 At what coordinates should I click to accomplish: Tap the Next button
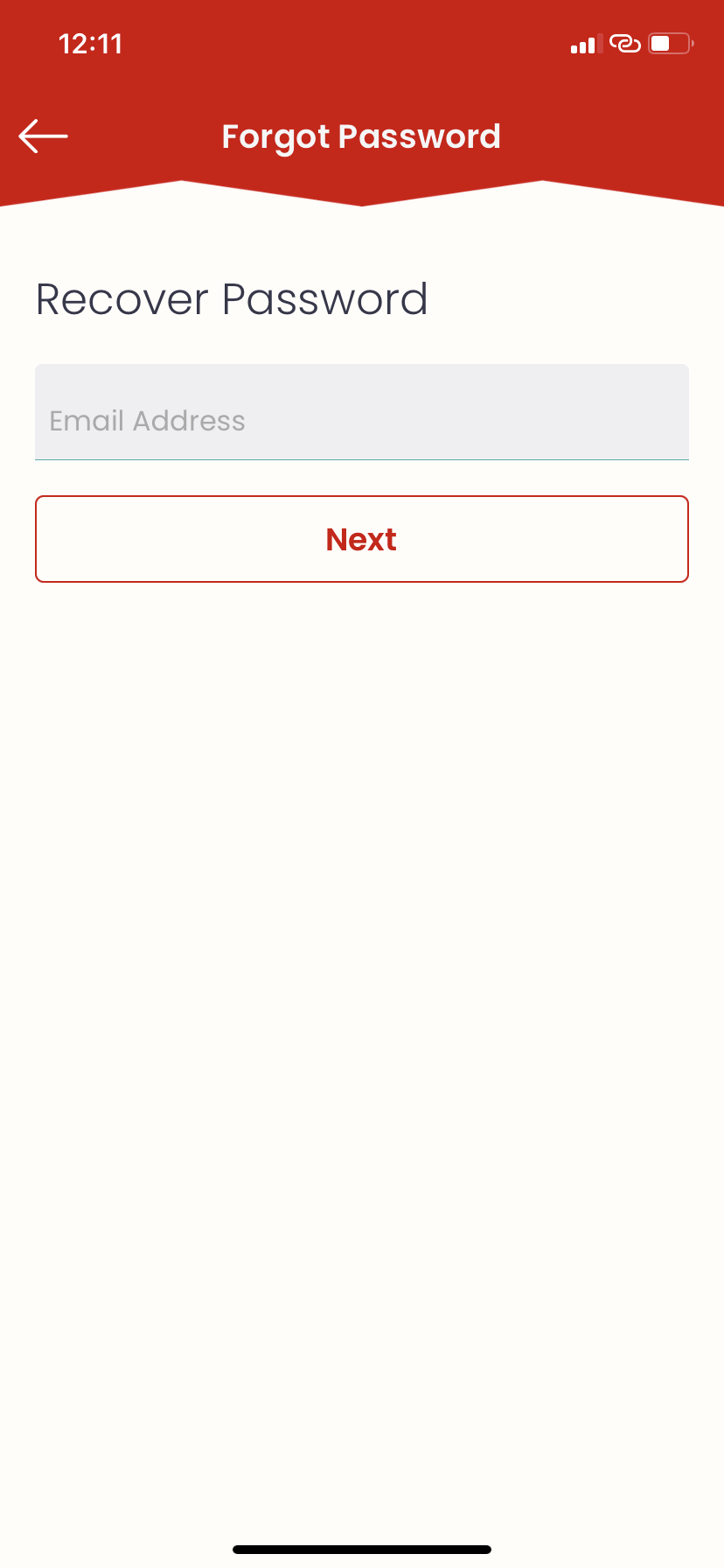pos(362,539)
